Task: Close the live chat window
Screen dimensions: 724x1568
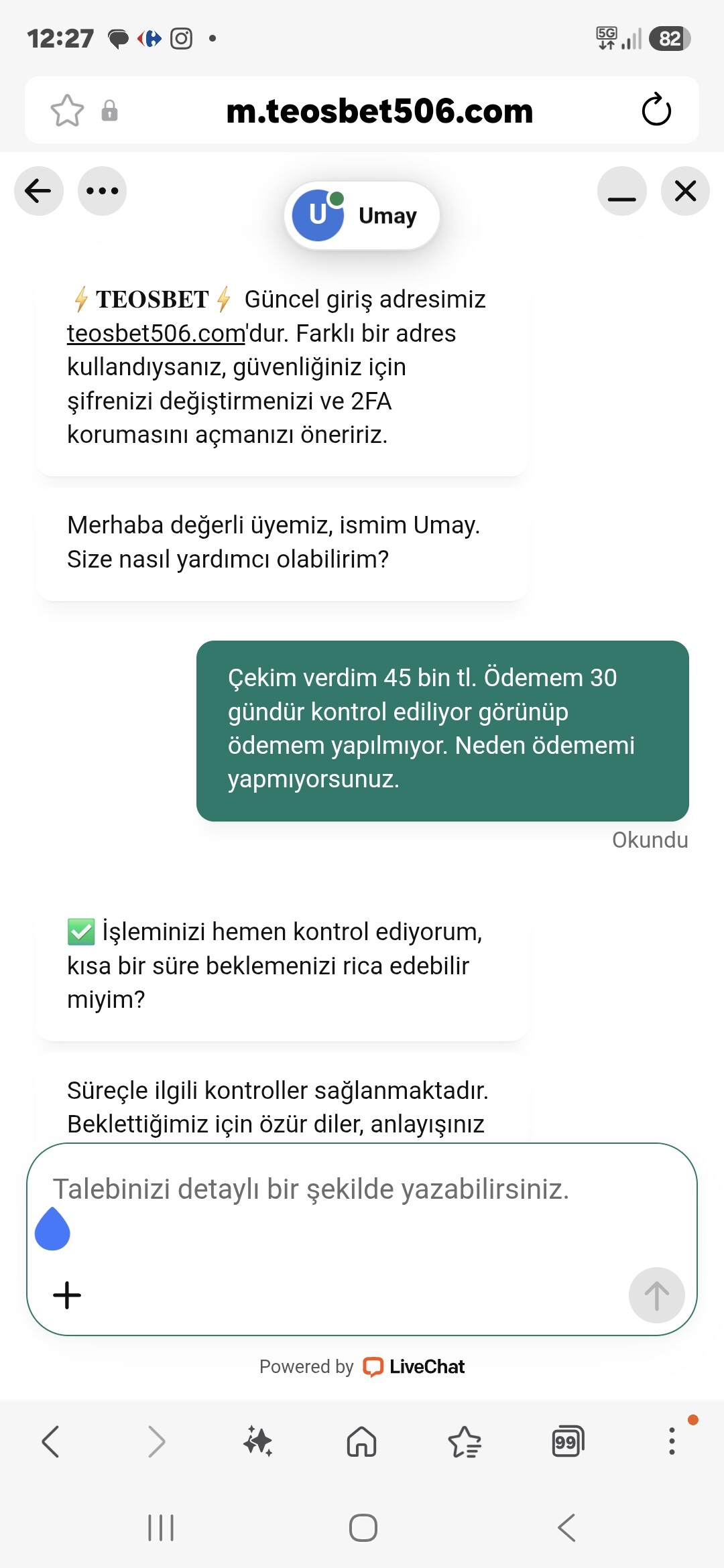Action: coord(685,191)
